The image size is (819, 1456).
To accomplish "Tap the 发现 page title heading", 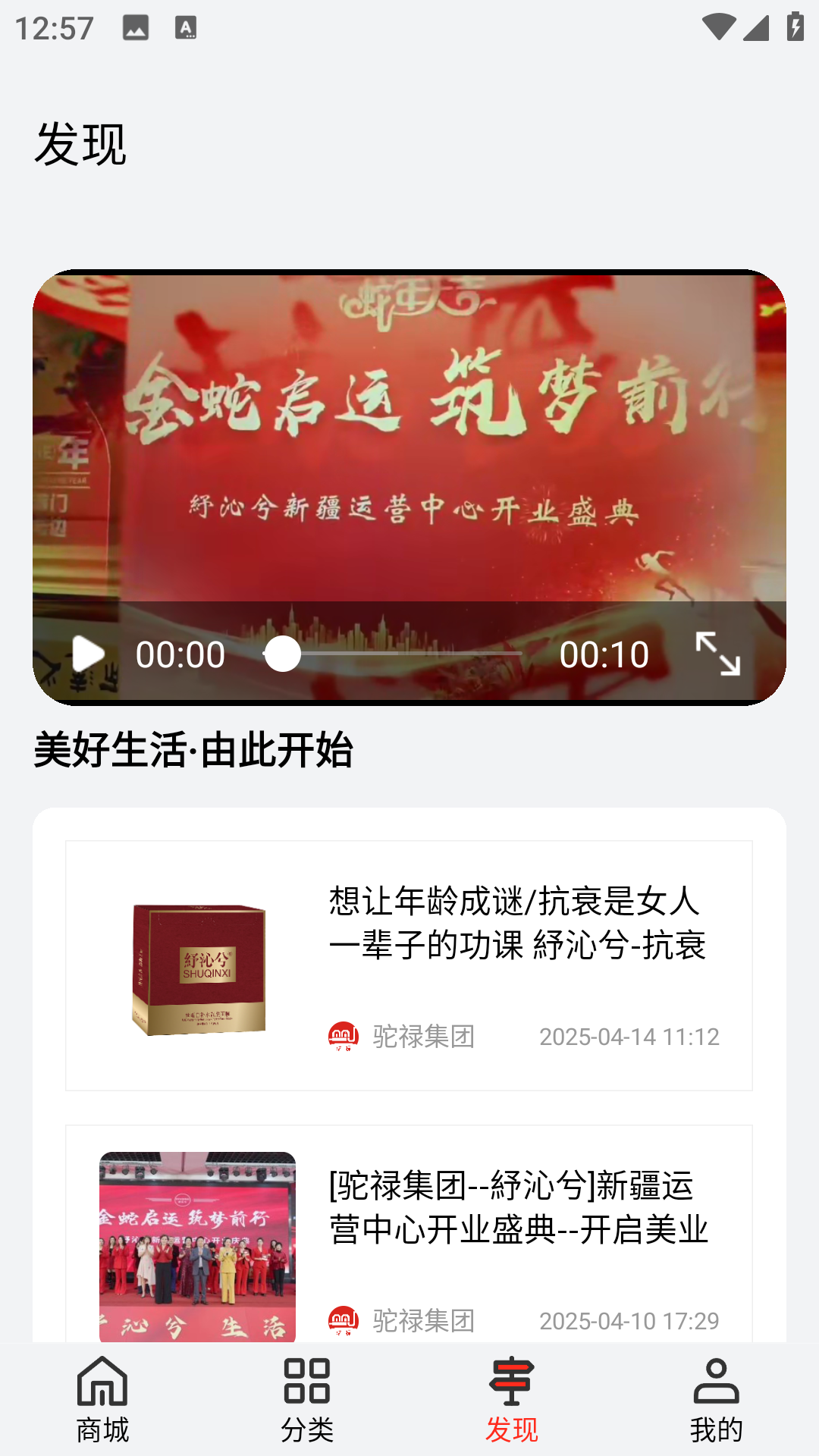I will click(x=80, y=146).
